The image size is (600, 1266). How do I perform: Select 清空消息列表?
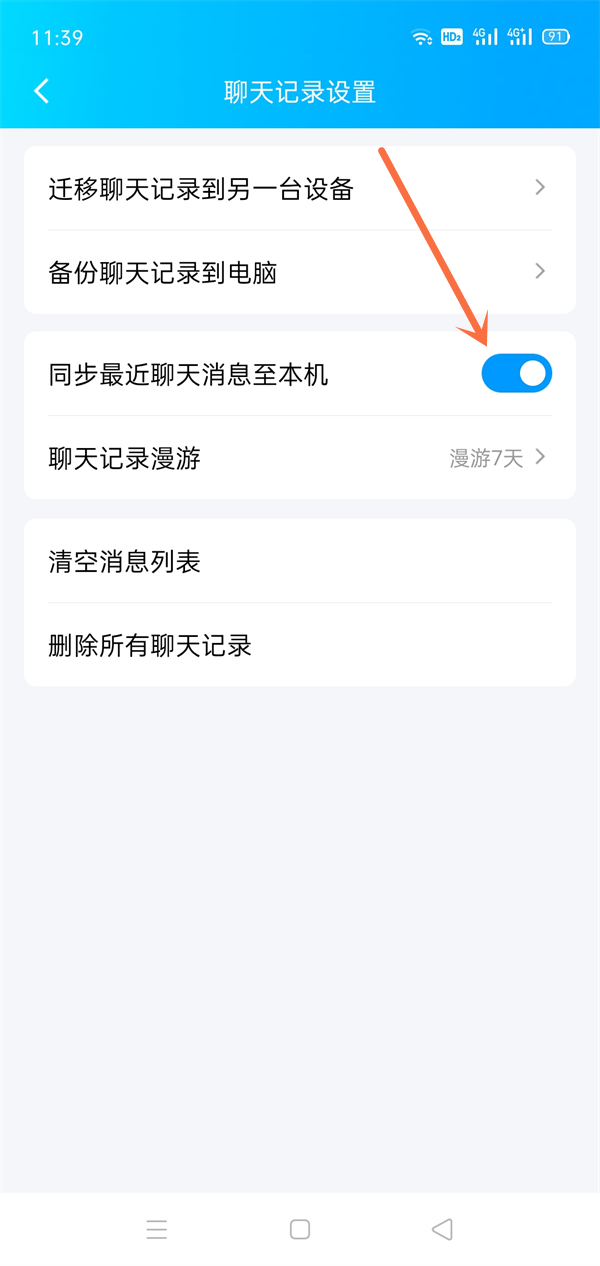click(x=300, y=561)
